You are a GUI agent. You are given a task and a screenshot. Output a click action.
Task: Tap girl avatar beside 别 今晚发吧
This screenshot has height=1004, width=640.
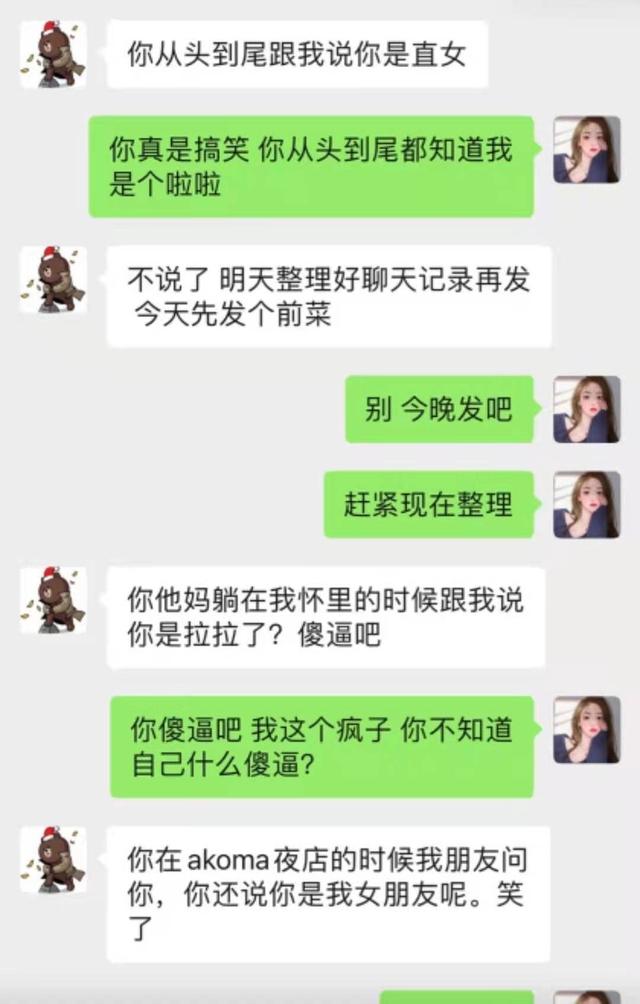click(x=587, y=409)
